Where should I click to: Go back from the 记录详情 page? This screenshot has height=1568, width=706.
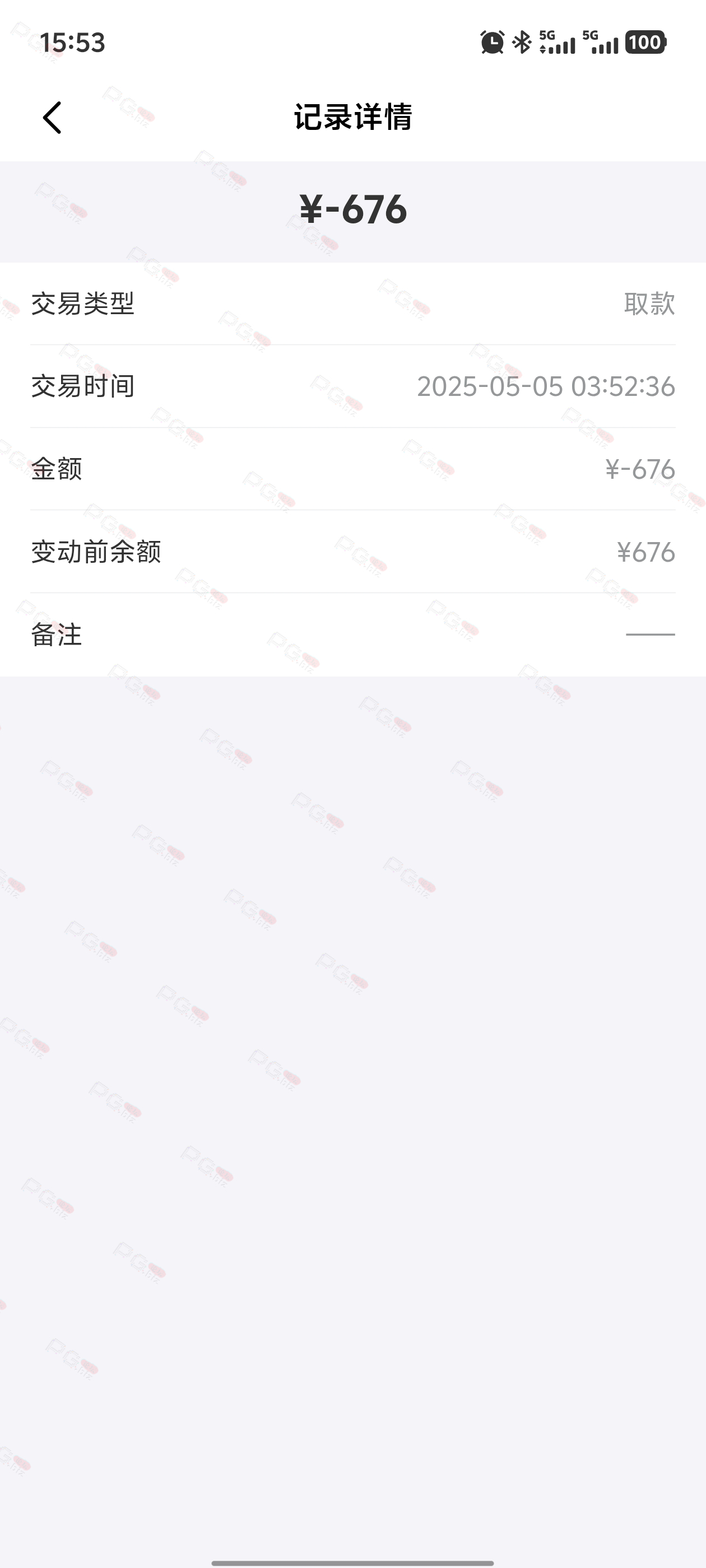[x=52, y=118]
